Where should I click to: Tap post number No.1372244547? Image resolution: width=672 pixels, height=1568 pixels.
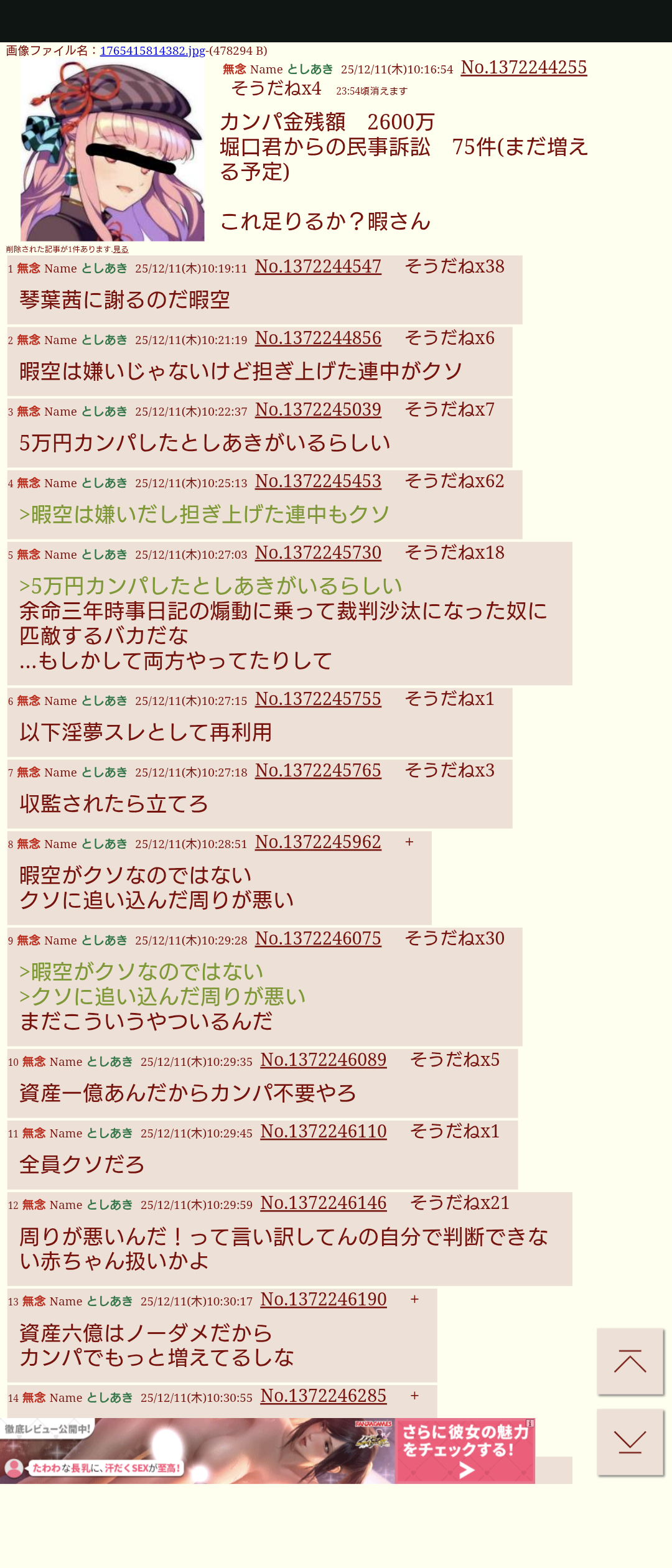coord(318,266)
